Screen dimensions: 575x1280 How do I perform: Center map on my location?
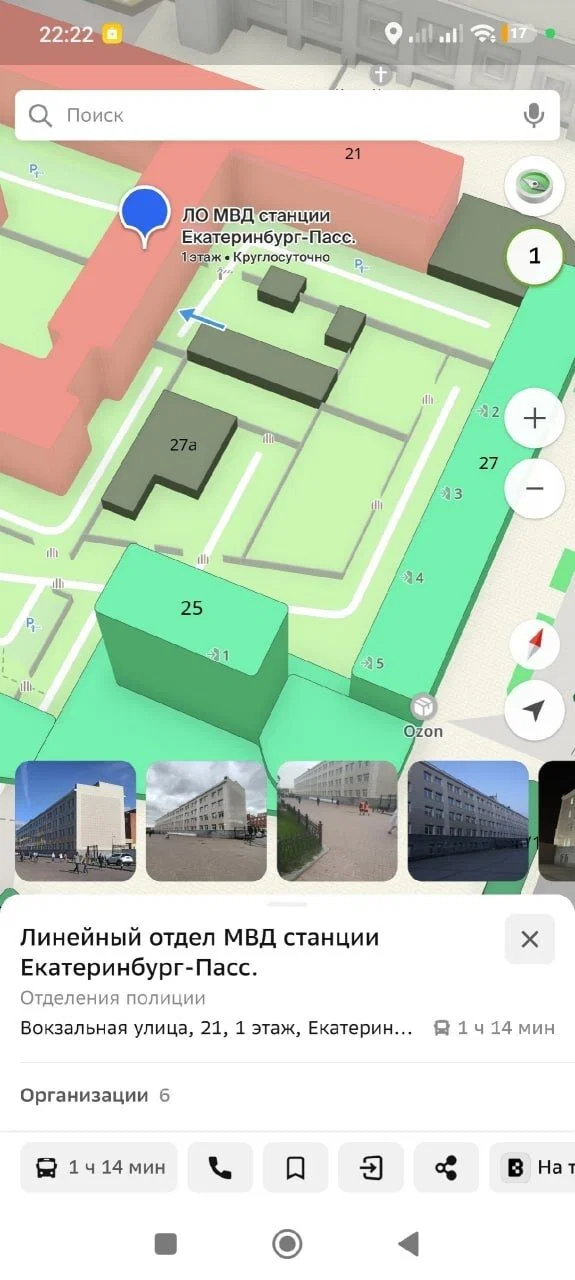click(534, 711)
